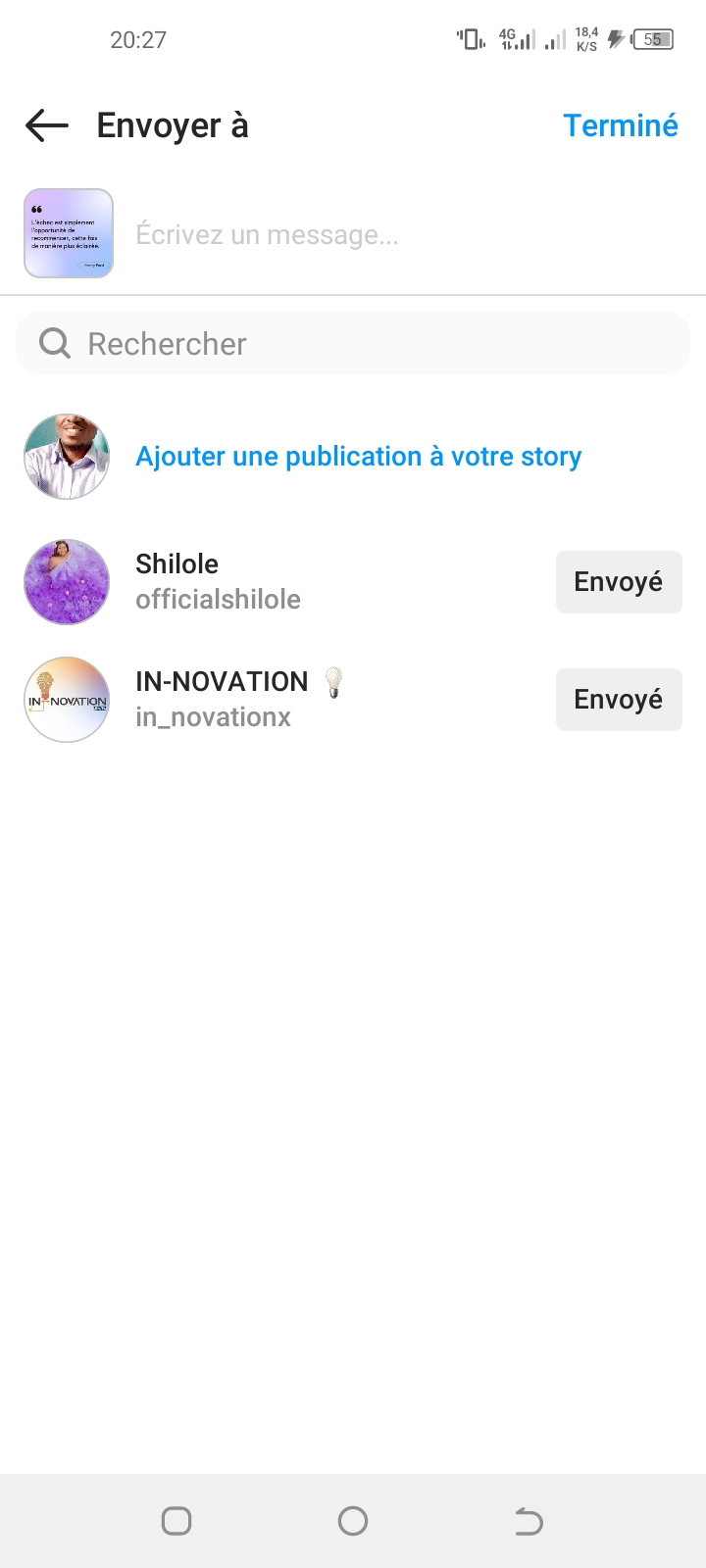Tap the Envoyé button next to IN-NOVATION

tap(618, 700)
